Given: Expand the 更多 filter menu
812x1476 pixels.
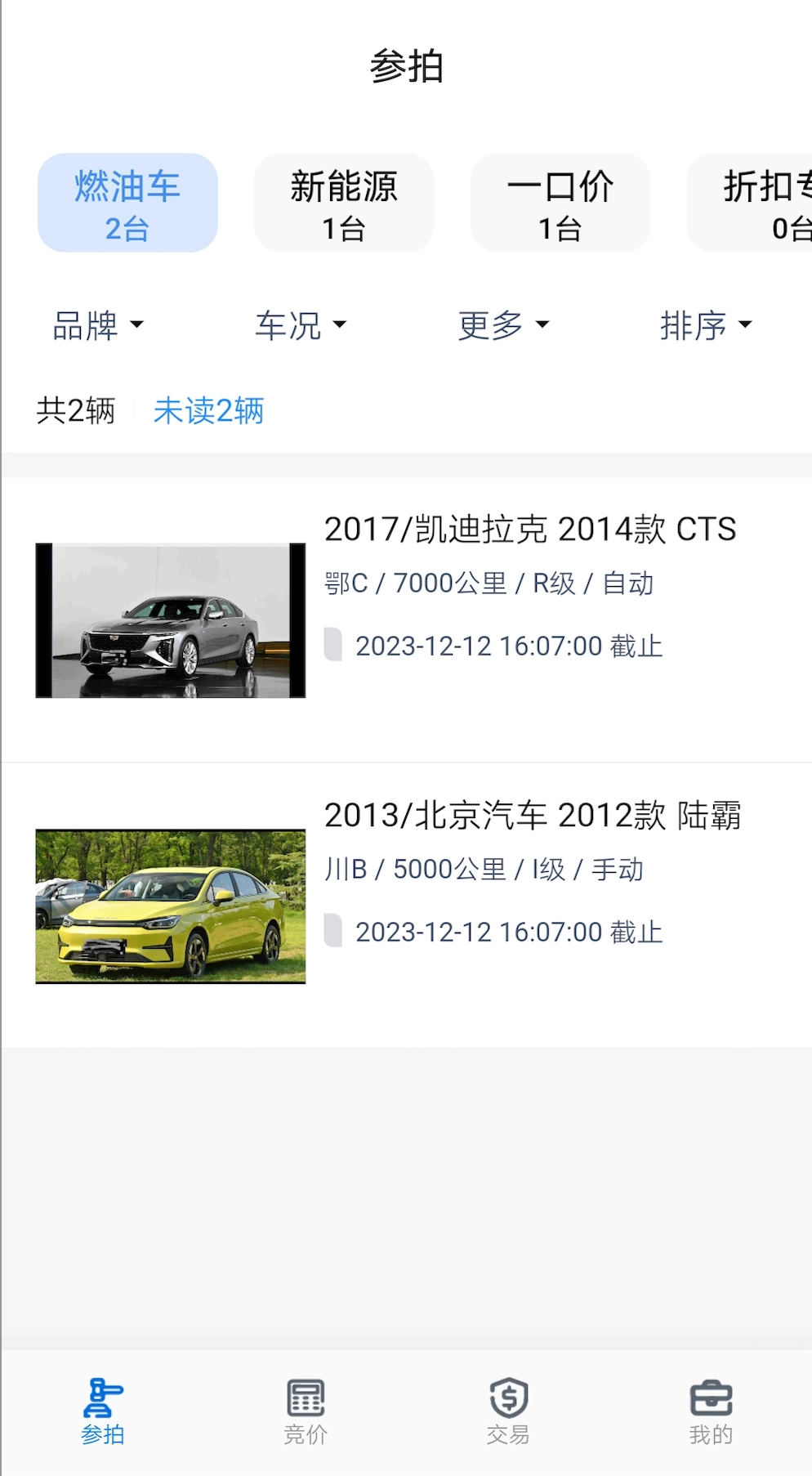Looking at the screenshot, I should point(505,325).
